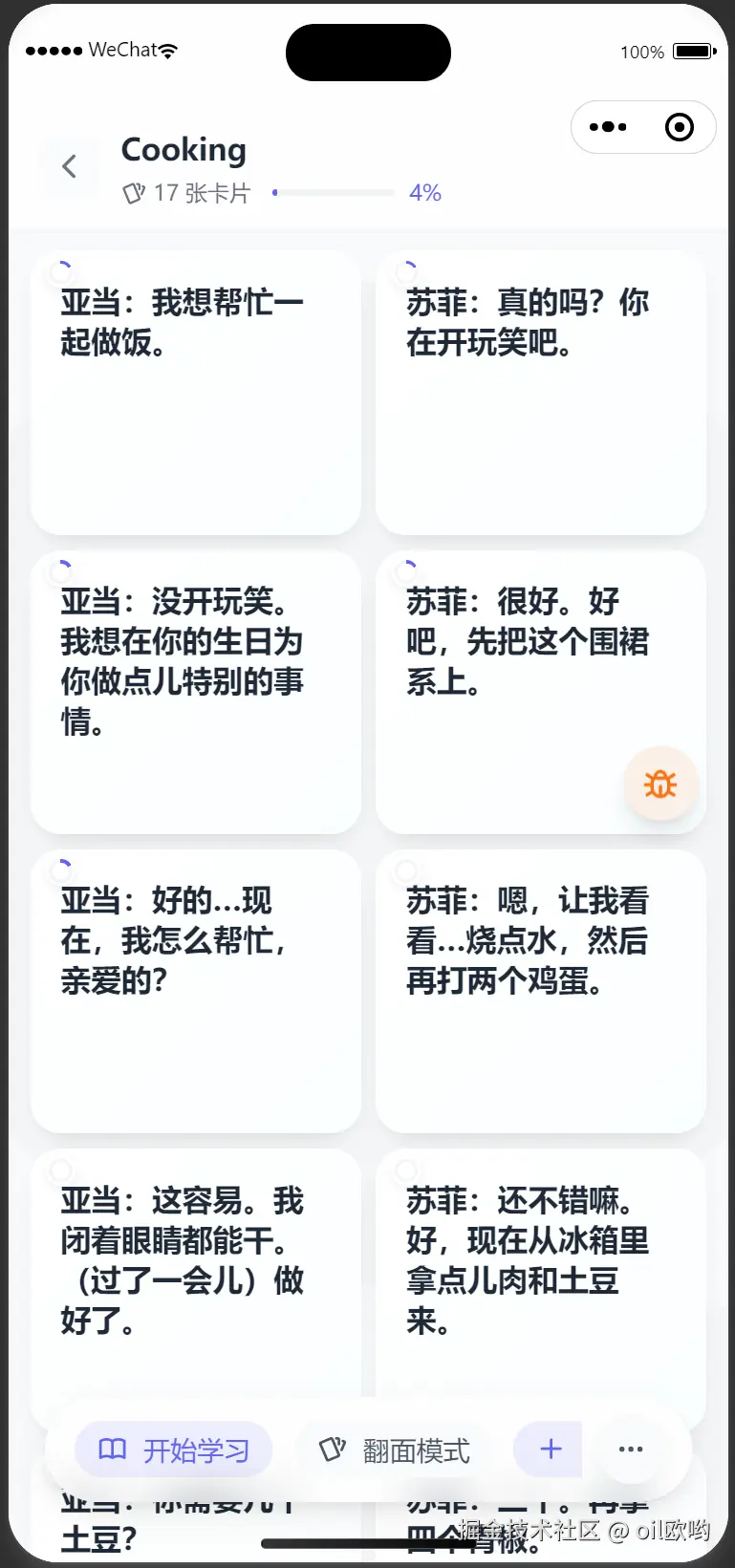Open more options in the bottom toolbar

click(x=631, y=1450)
